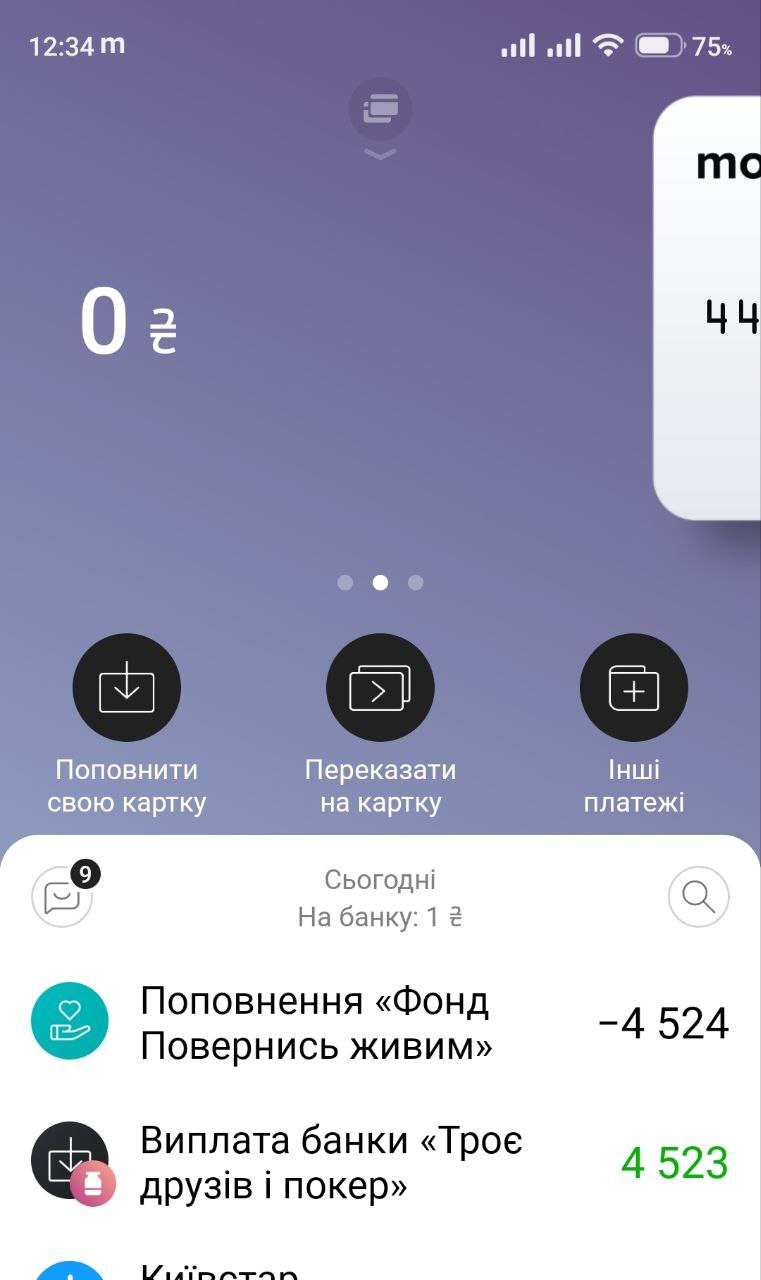
Task: Open Інші платежі
Action: point(634,687)
